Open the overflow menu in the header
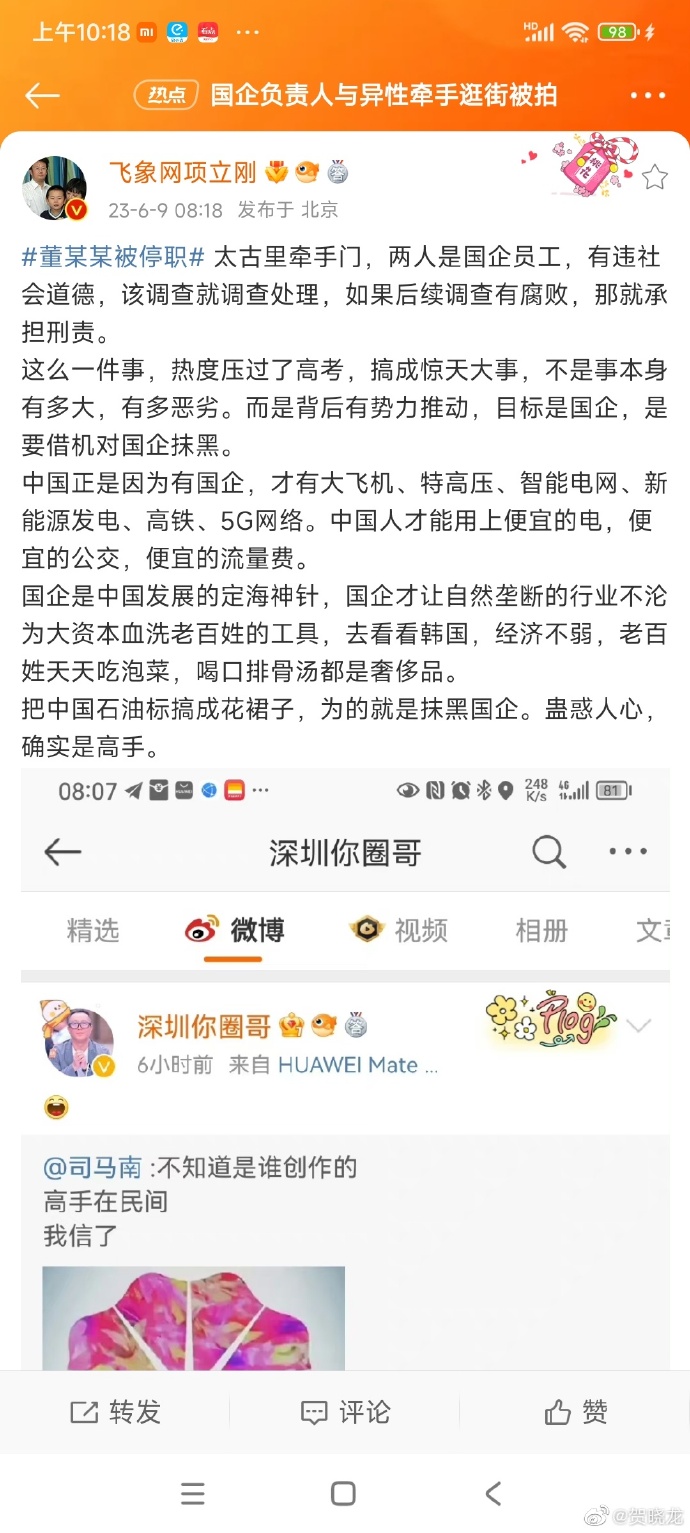 (x=648, y=95)
